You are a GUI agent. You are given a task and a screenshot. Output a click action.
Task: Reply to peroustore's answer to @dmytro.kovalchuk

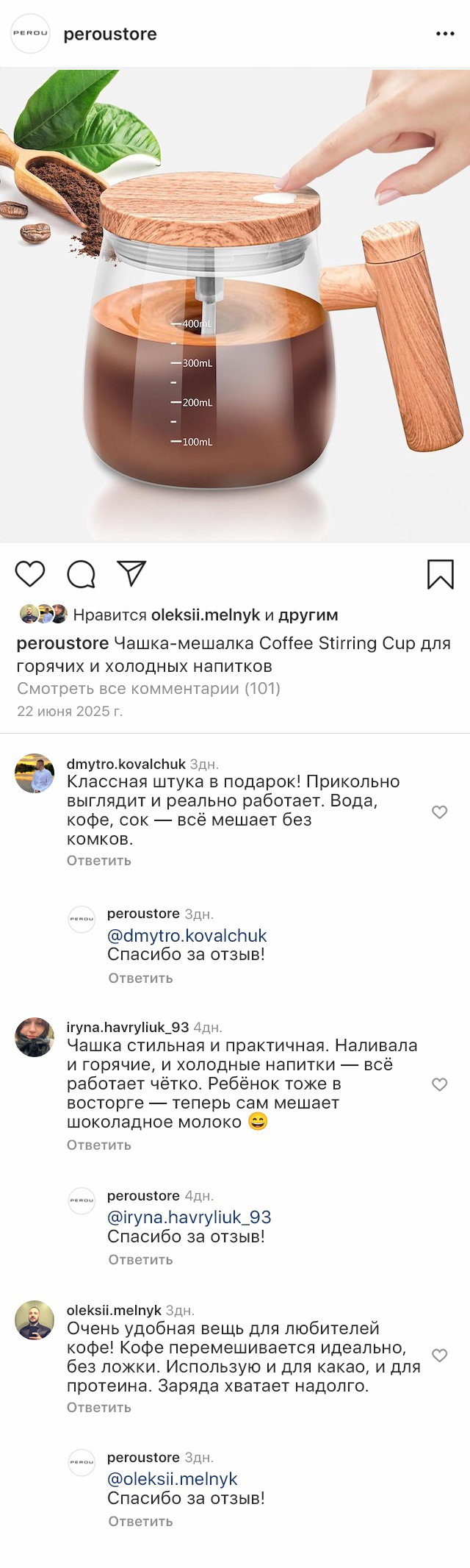pyautogui.click(x=140, y=978)
